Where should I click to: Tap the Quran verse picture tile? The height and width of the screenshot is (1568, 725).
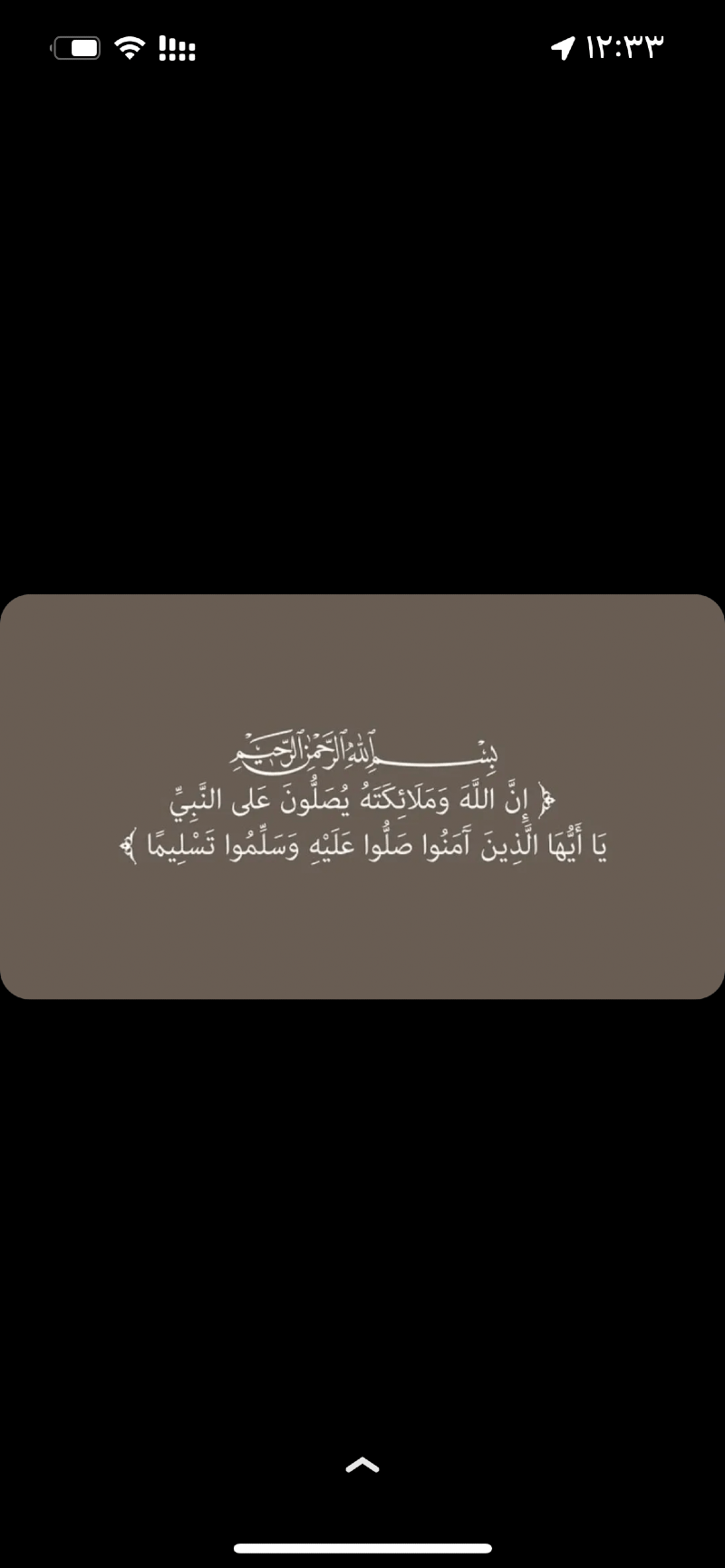(362, 796)
